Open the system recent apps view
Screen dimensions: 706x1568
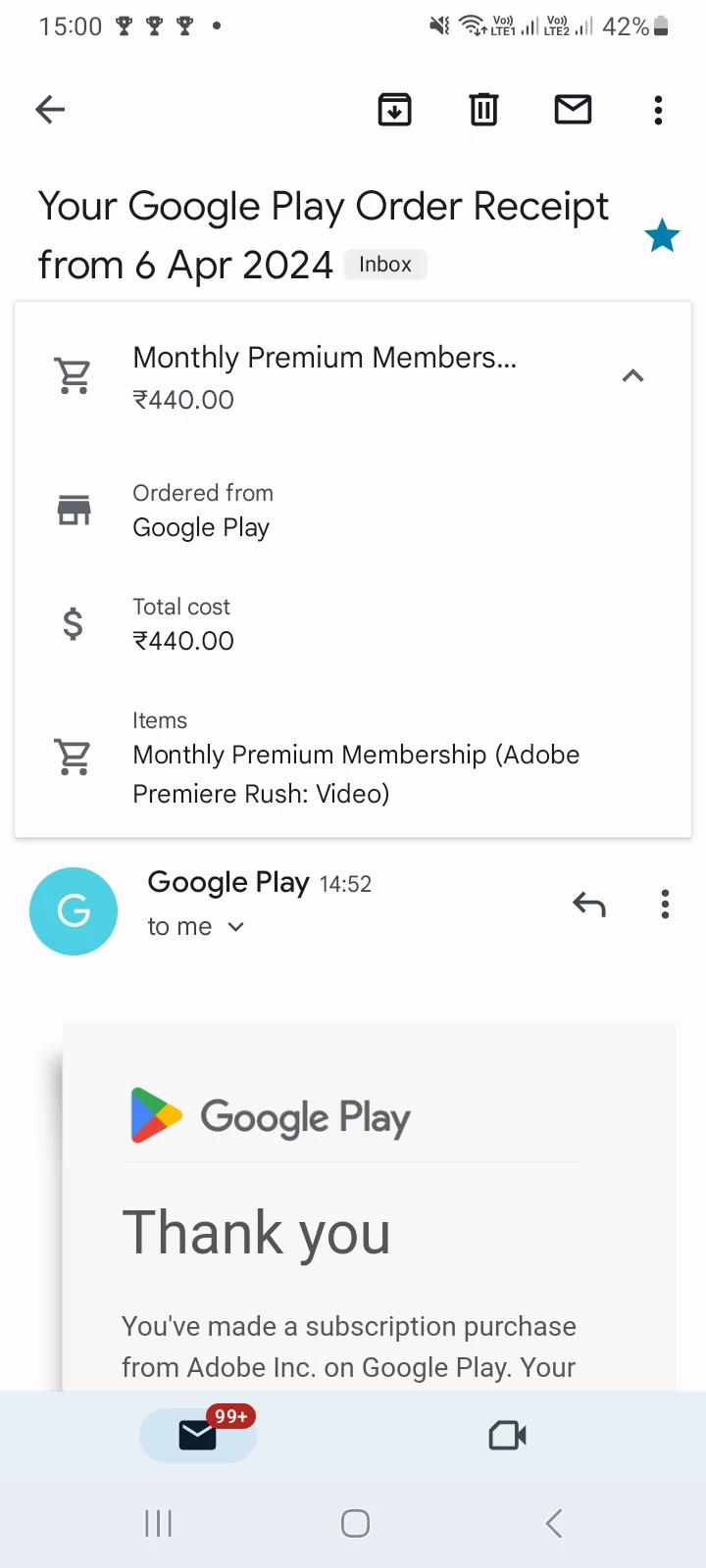tap(159, 1524)
